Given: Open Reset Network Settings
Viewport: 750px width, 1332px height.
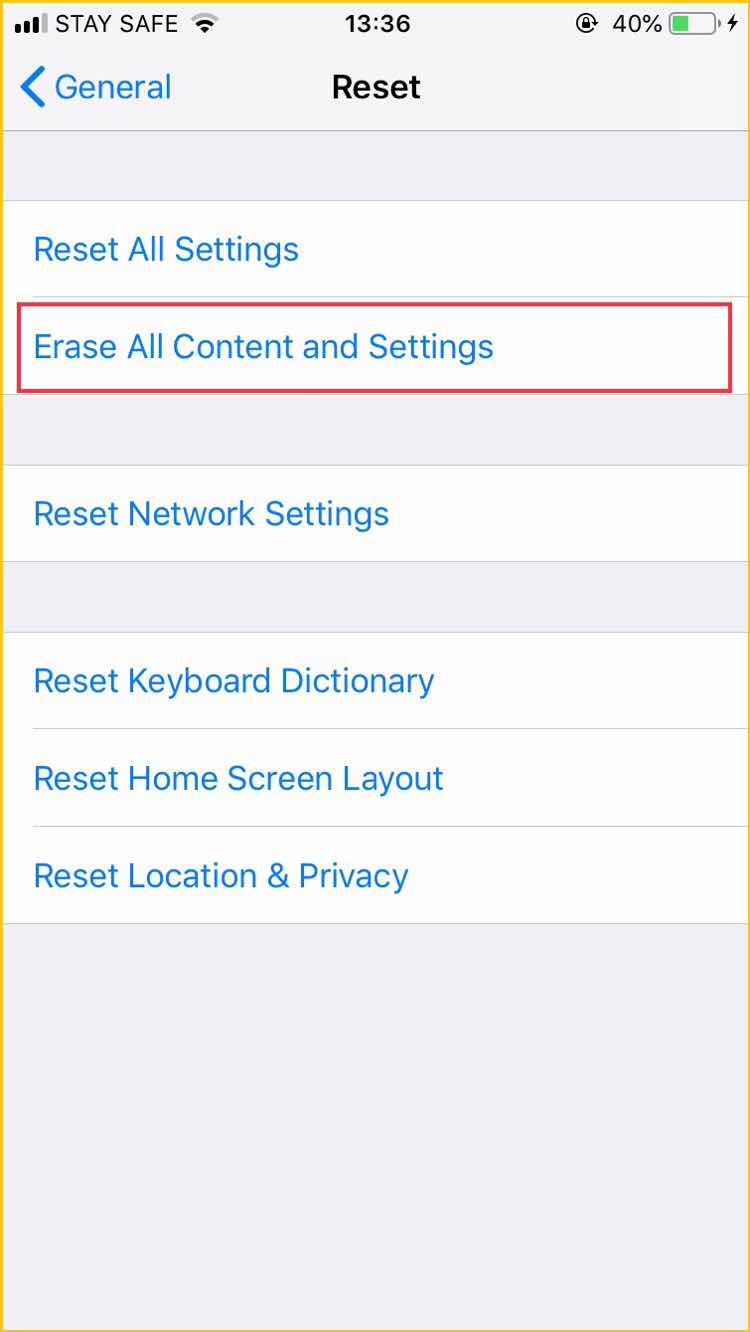Looking at the screenshot, I should [x=375, y=513].
